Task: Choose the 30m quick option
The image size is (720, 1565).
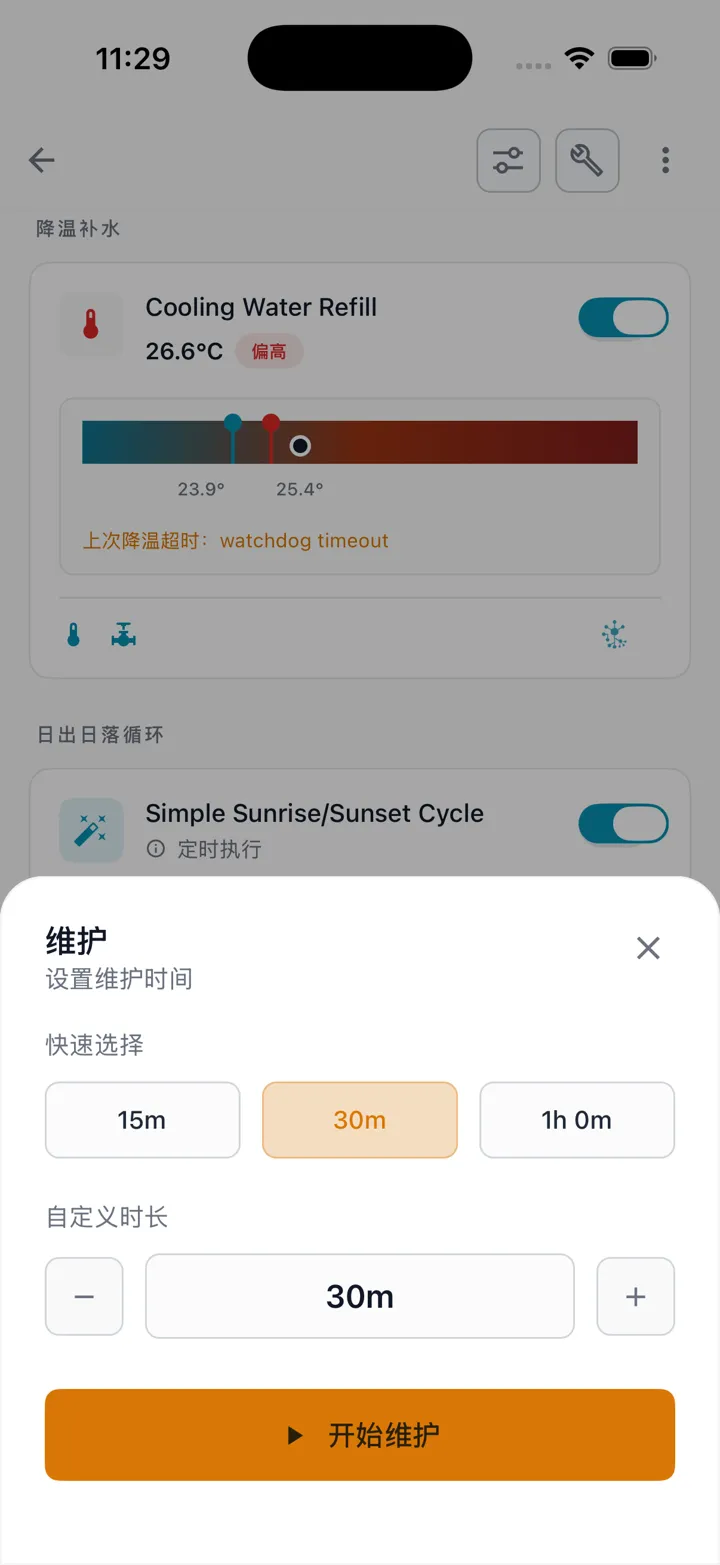Action: (360, 1120)
